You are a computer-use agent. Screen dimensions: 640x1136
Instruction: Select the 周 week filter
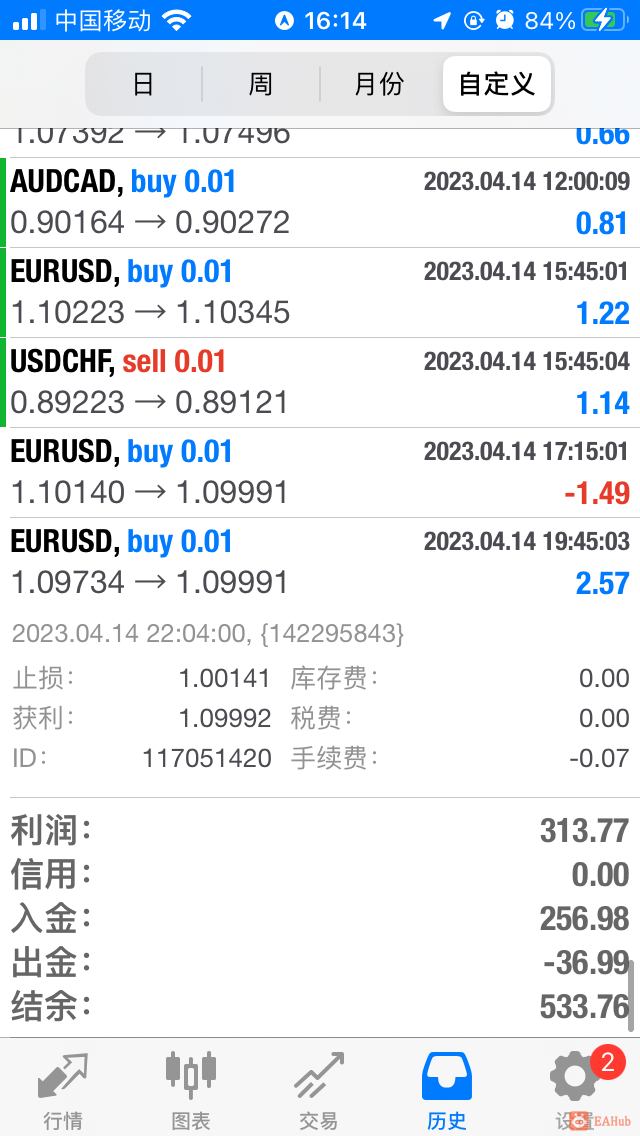(260, 84)
